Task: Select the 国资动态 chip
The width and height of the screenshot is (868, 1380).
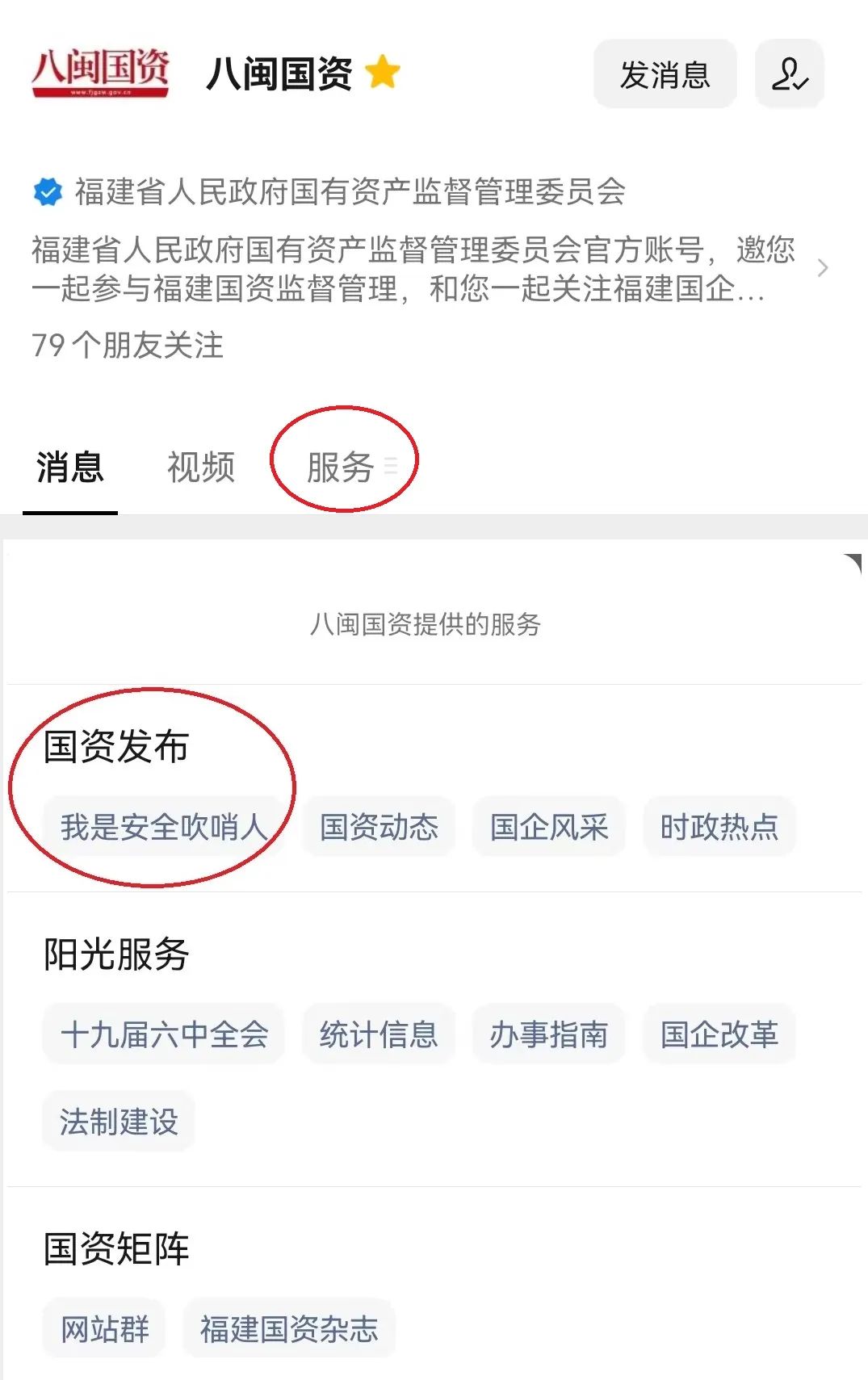Action: 379,827
